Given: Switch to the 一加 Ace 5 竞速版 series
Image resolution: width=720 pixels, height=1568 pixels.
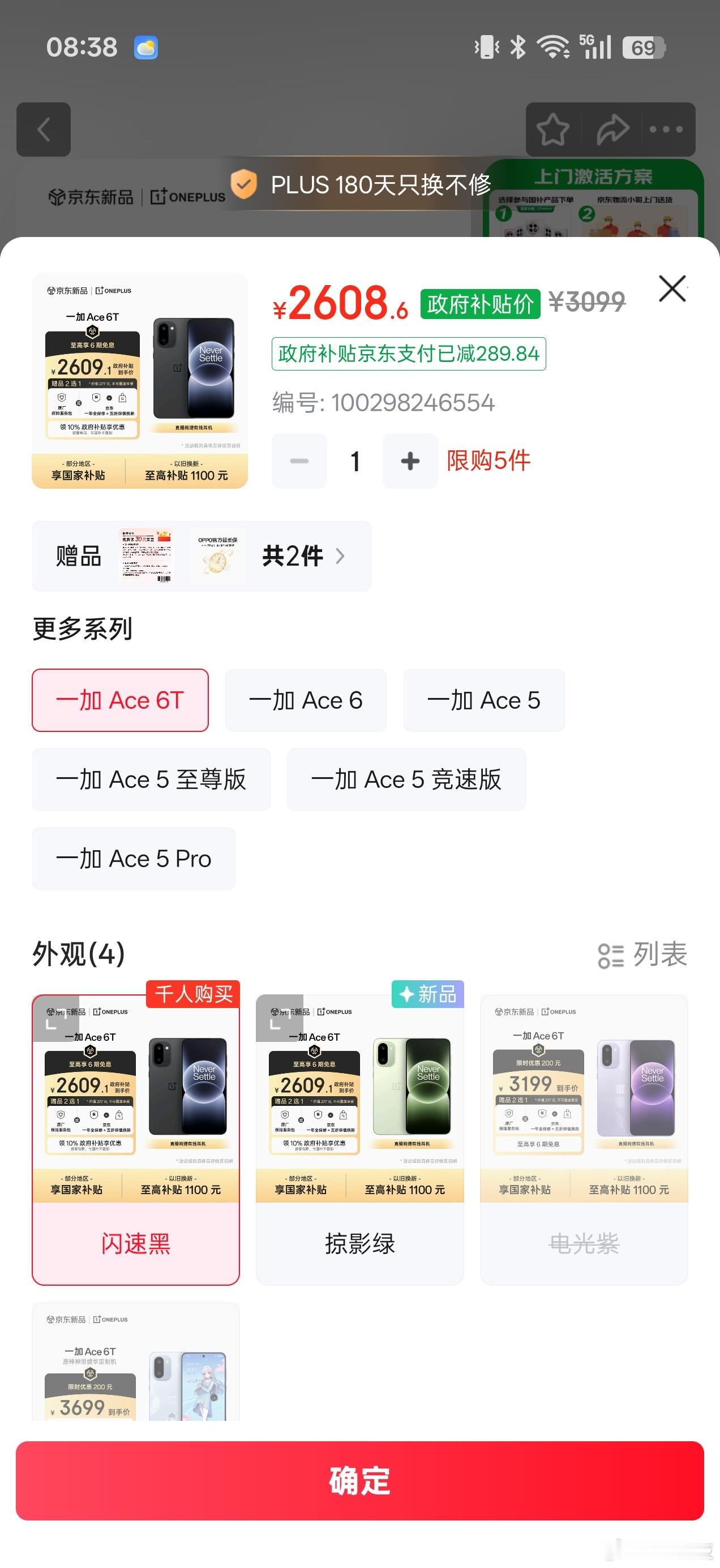Looking at the screenshot, I should tap(406, 779).
